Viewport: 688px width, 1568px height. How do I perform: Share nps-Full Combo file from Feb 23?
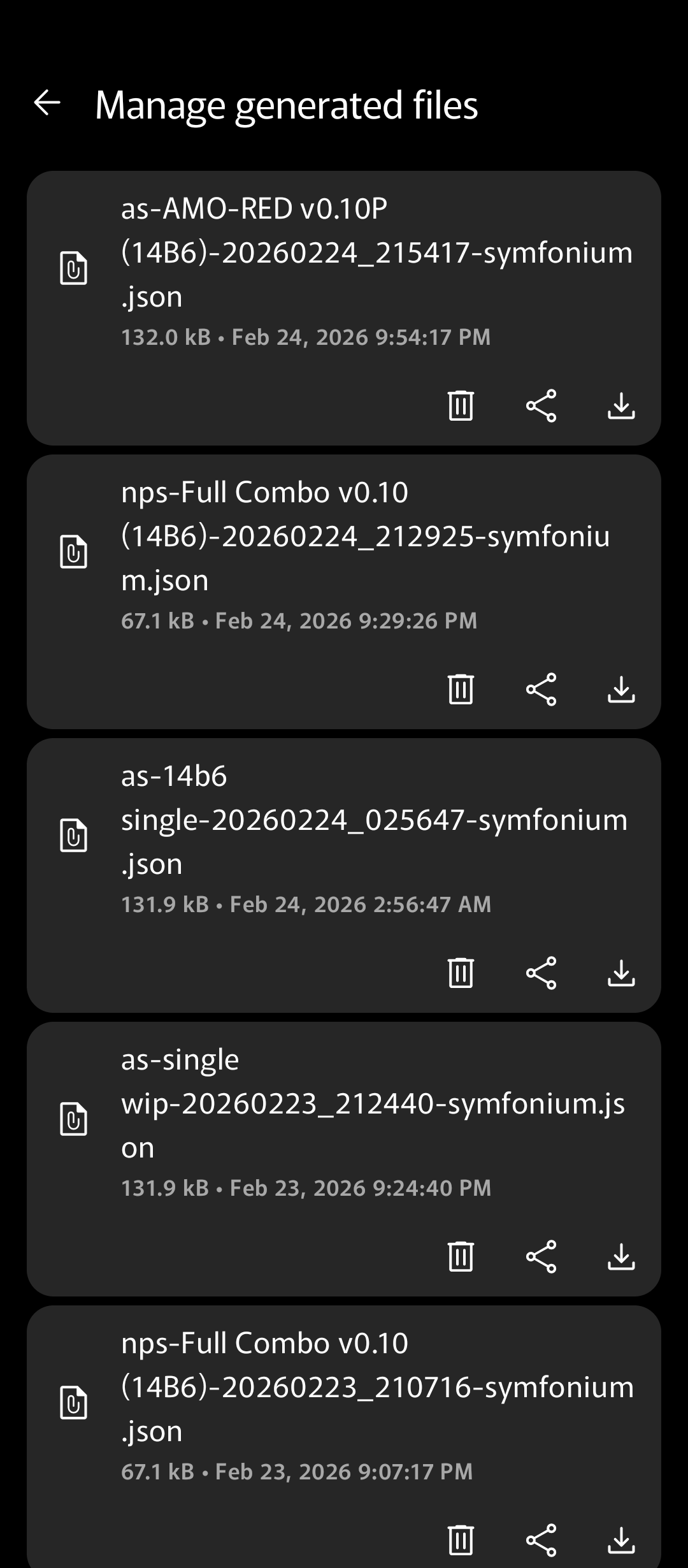click(x=541, y=1540)
